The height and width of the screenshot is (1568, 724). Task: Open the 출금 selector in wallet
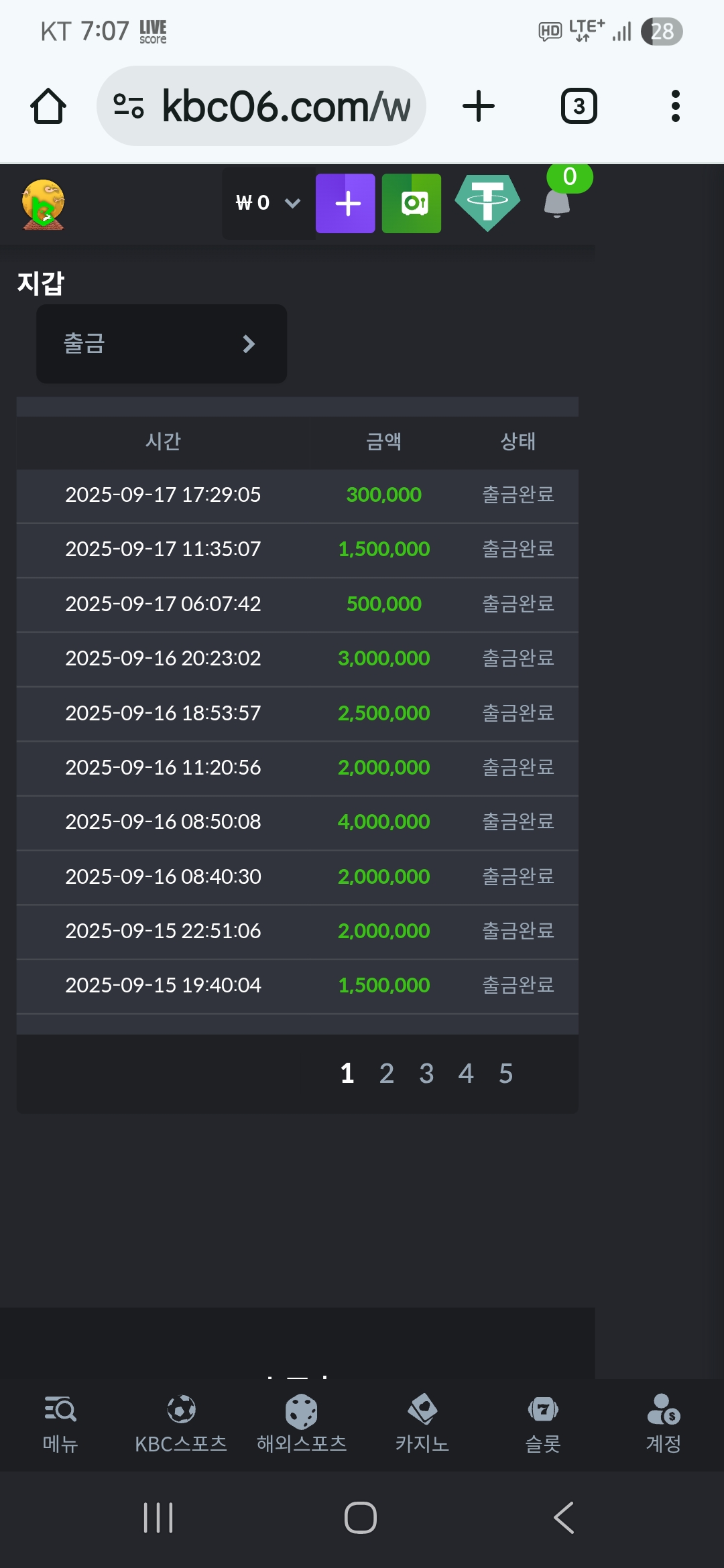tap(162, 344)
